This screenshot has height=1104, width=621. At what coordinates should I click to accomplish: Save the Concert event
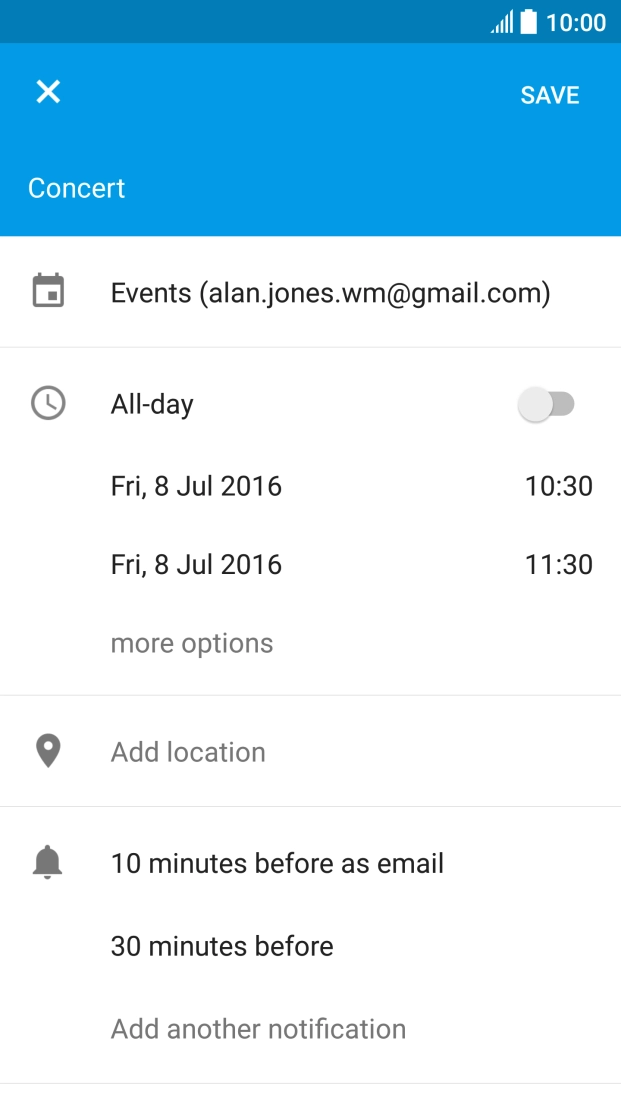coord(550,95)
